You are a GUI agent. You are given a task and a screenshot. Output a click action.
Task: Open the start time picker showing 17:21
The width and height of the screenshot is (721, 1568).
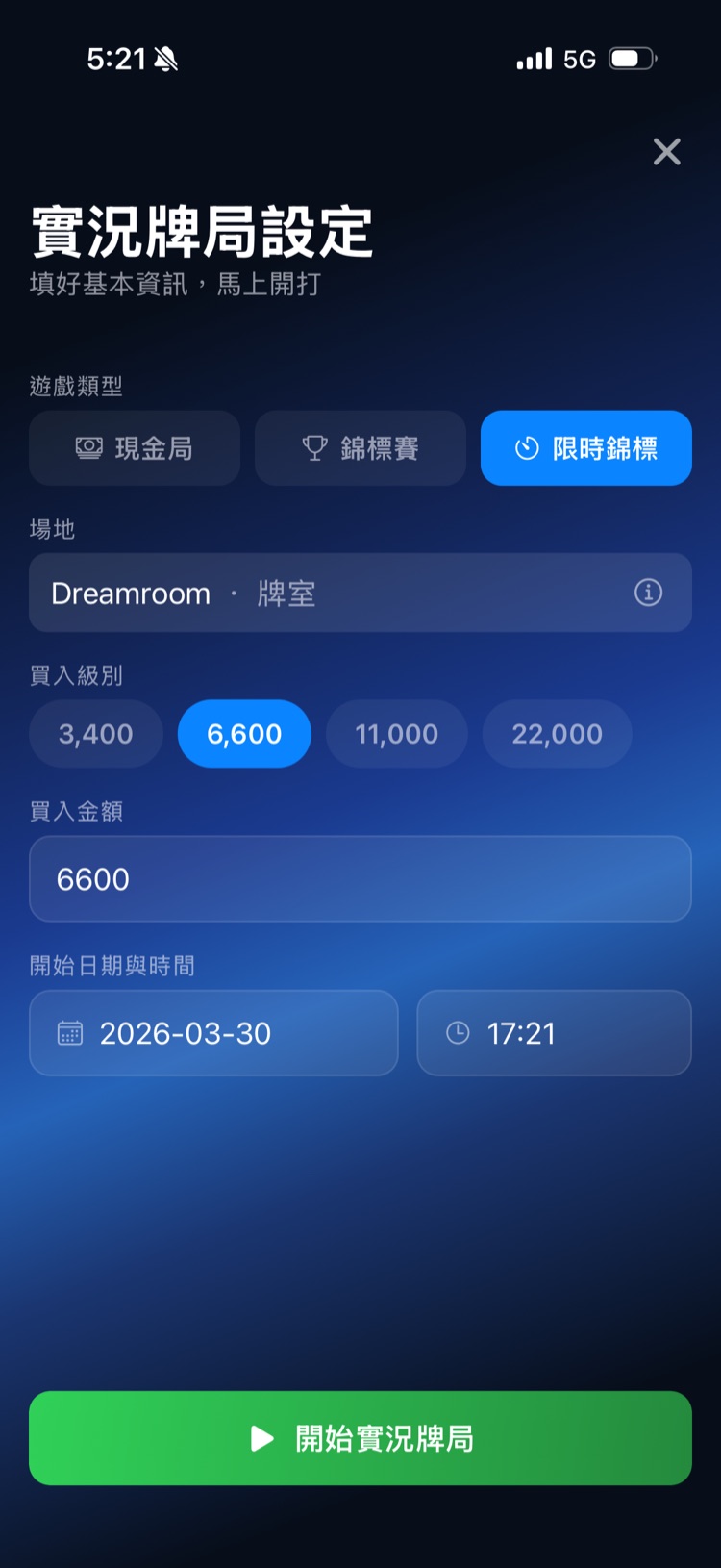pyautogui.click(x=554, y=1033)
